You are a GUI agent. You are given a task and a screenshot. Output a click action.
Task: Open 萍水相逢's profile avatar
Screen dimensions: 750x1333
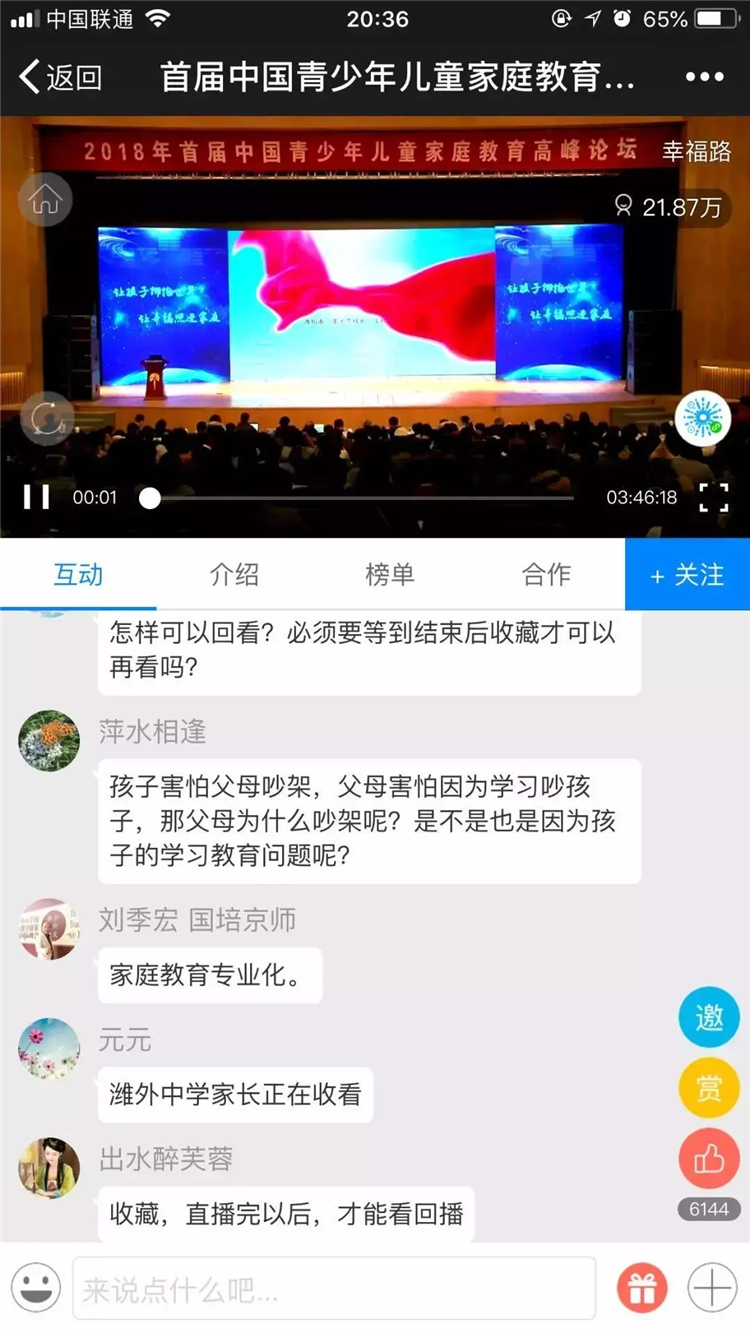[49, 741]
